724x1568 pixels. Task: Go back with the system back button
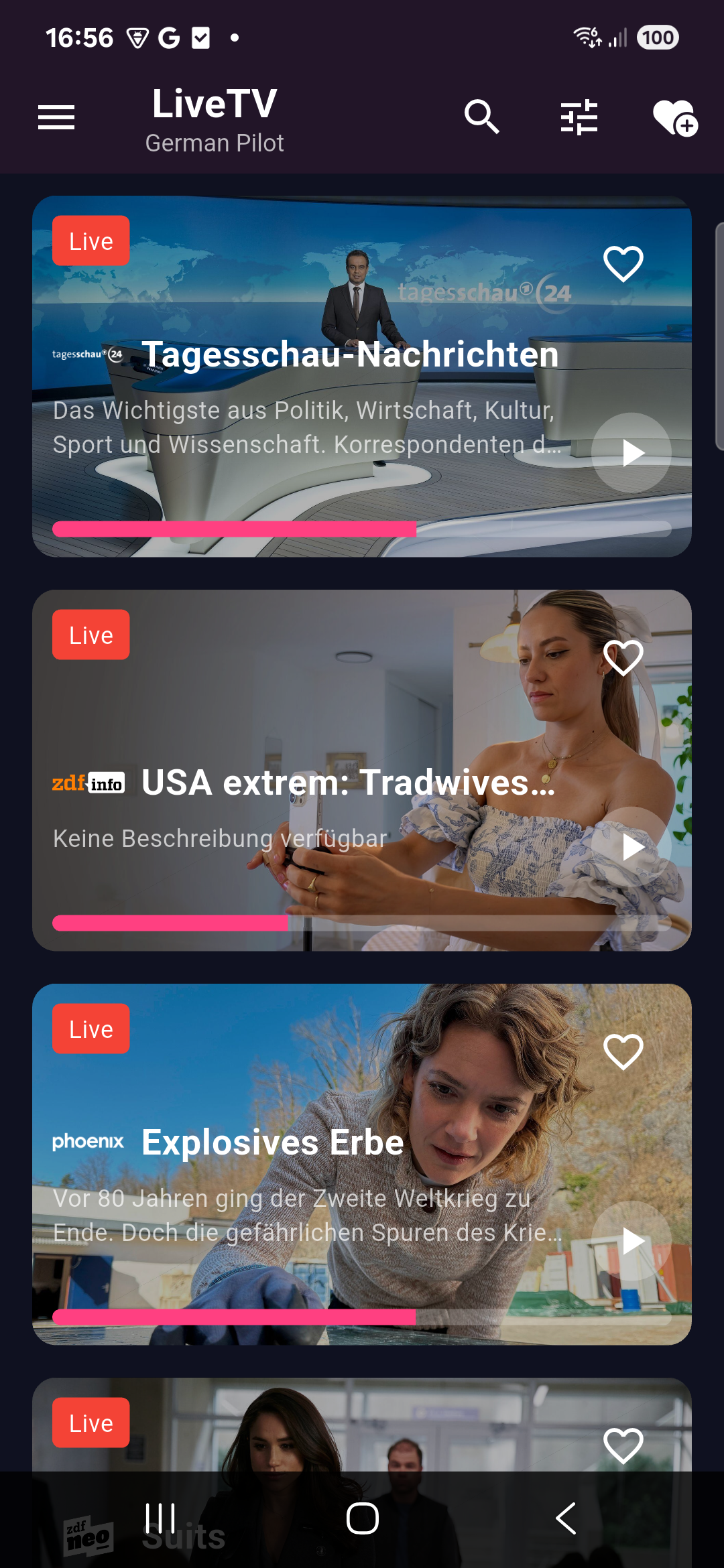tap(566, 1518)
